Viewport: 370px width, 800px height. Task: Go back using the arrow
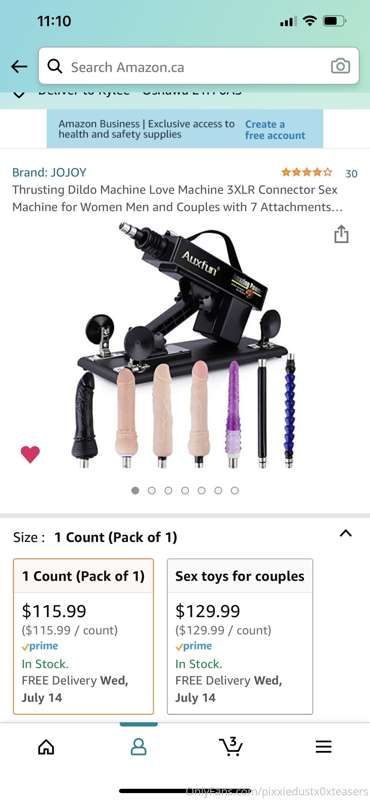tap(19, 66)
